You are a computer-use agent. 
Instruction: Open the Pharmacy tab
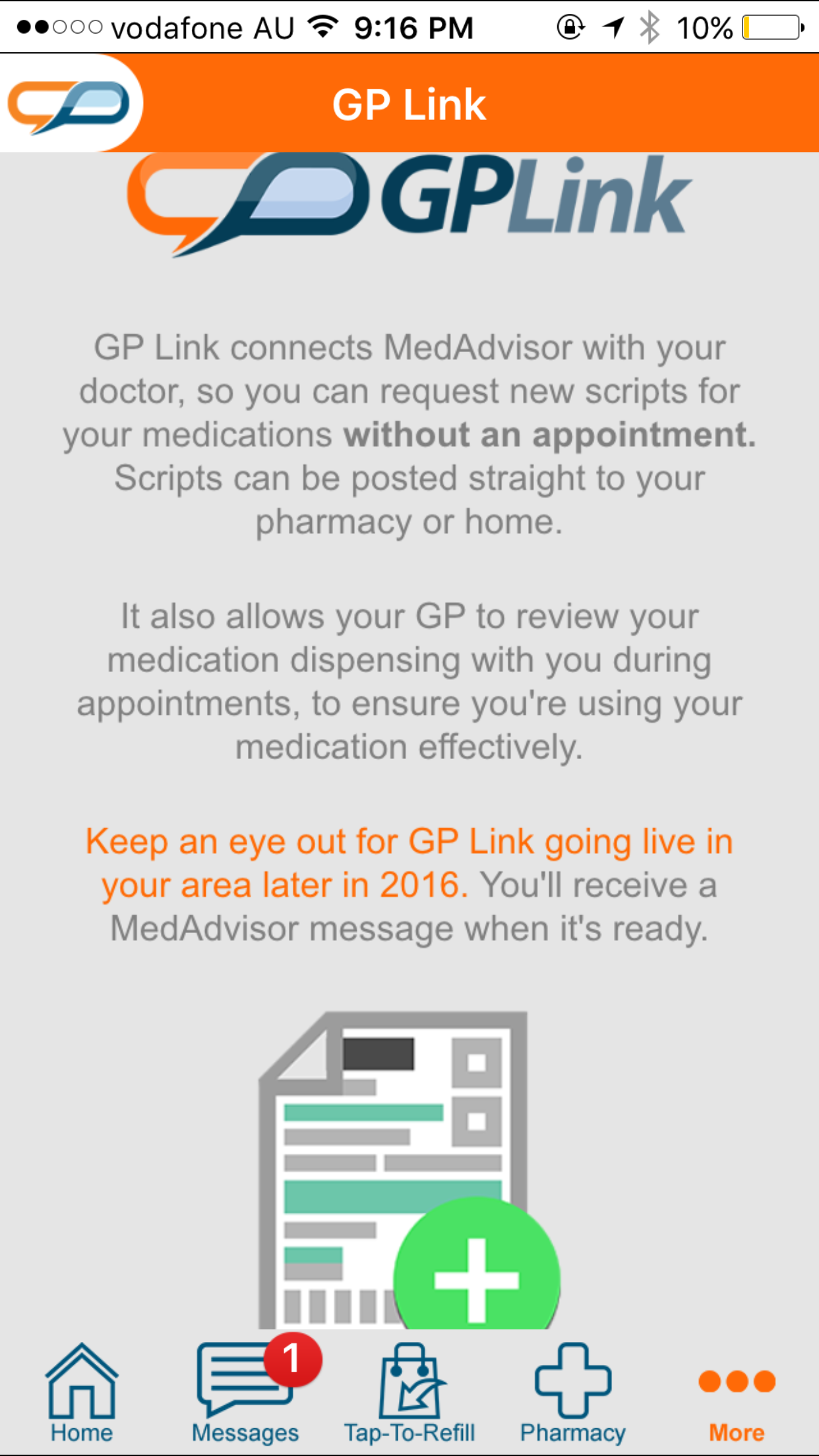pos(573,1393)
